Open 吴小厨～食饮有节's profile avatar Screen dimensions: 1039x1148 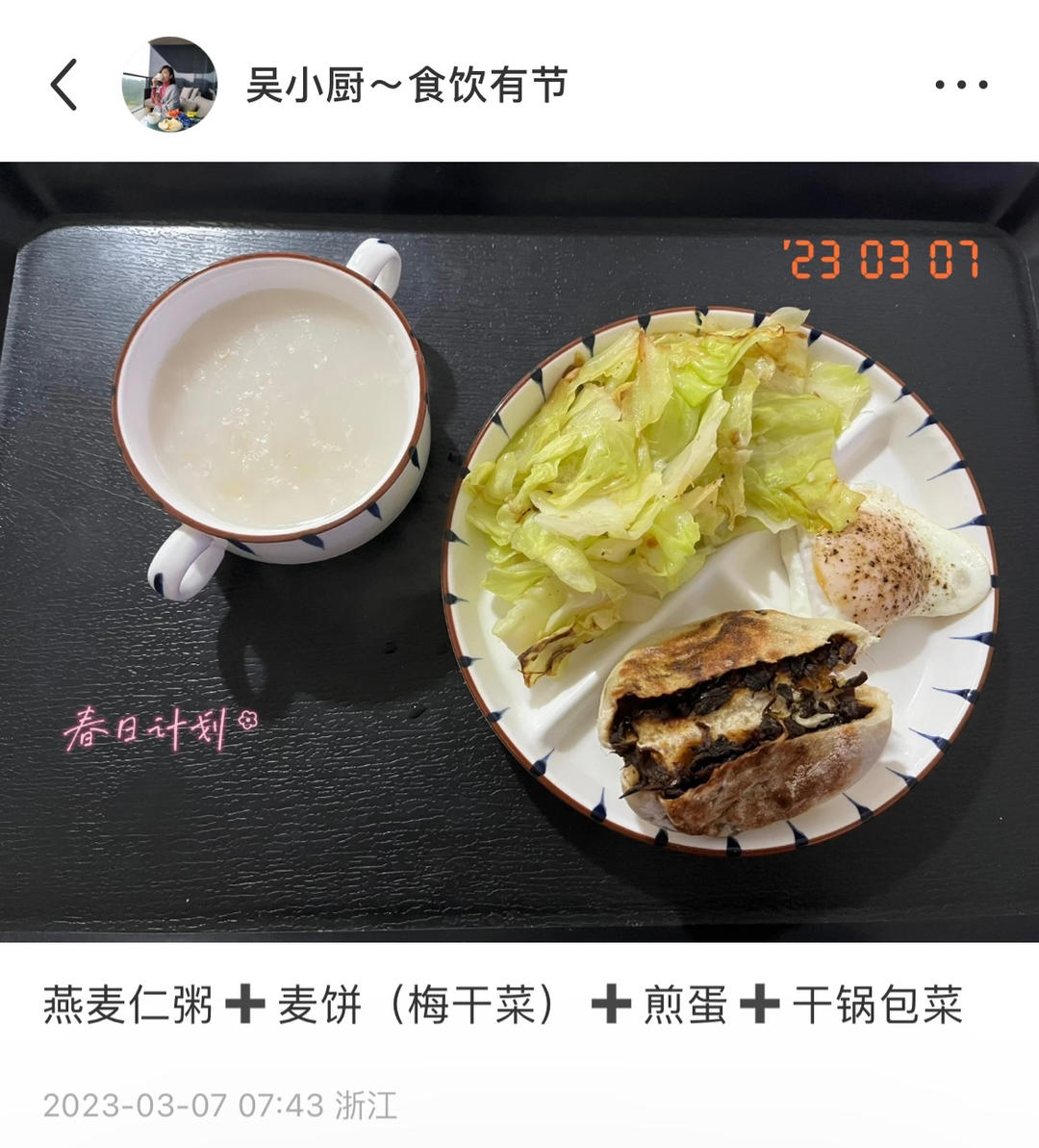point(168,85)
